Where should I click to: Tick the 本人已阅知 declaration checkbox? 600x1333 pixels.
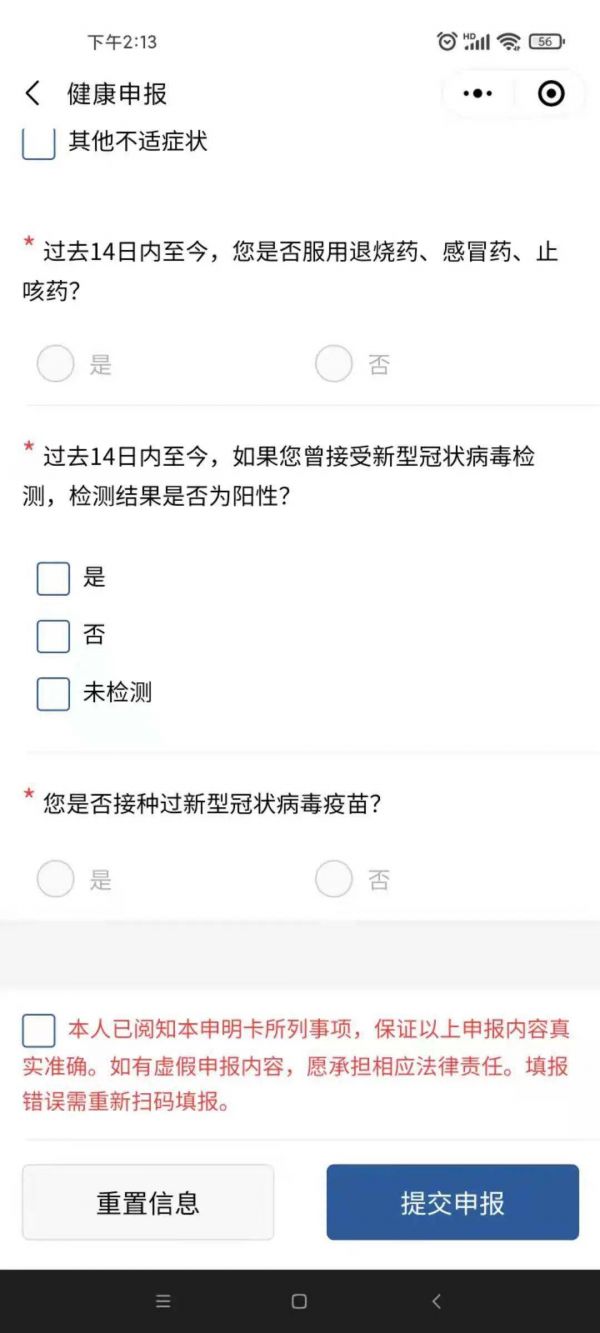pos(39,1030)
